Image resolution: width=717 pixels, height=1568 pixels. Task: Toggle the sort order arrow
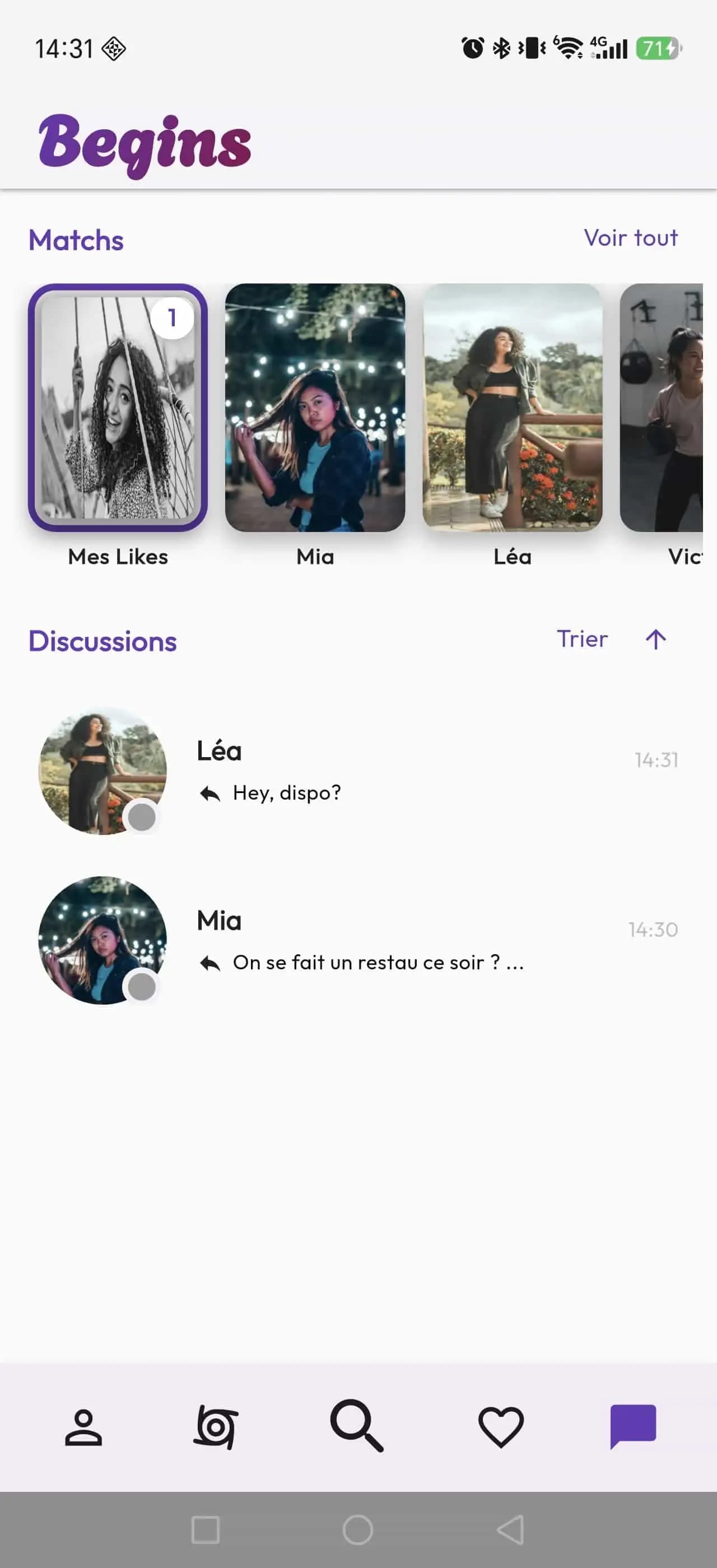pyautogui.click(x=655, y=639)
